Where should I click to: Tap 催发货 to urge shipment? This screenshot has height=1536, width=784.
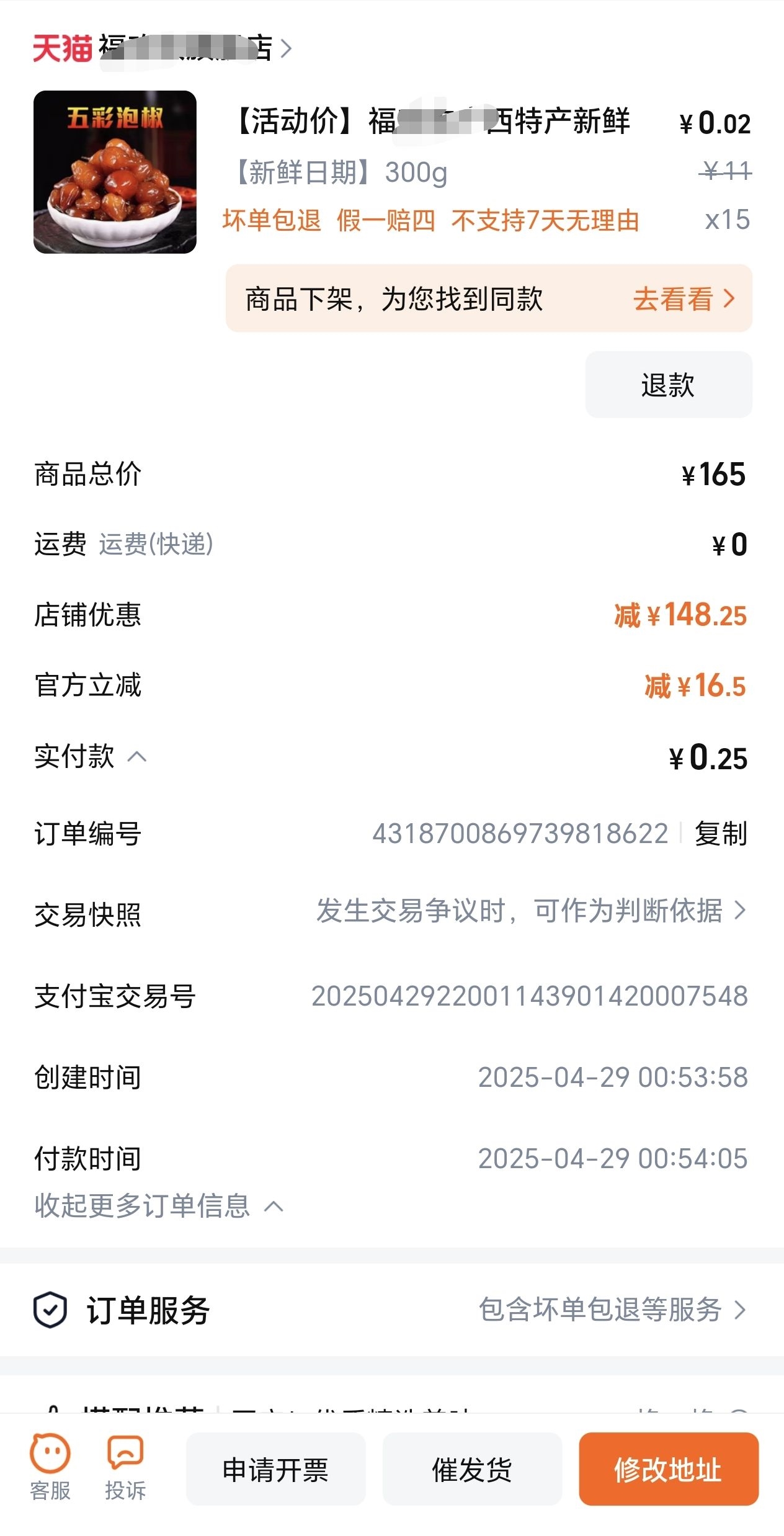pos(471,1469)
